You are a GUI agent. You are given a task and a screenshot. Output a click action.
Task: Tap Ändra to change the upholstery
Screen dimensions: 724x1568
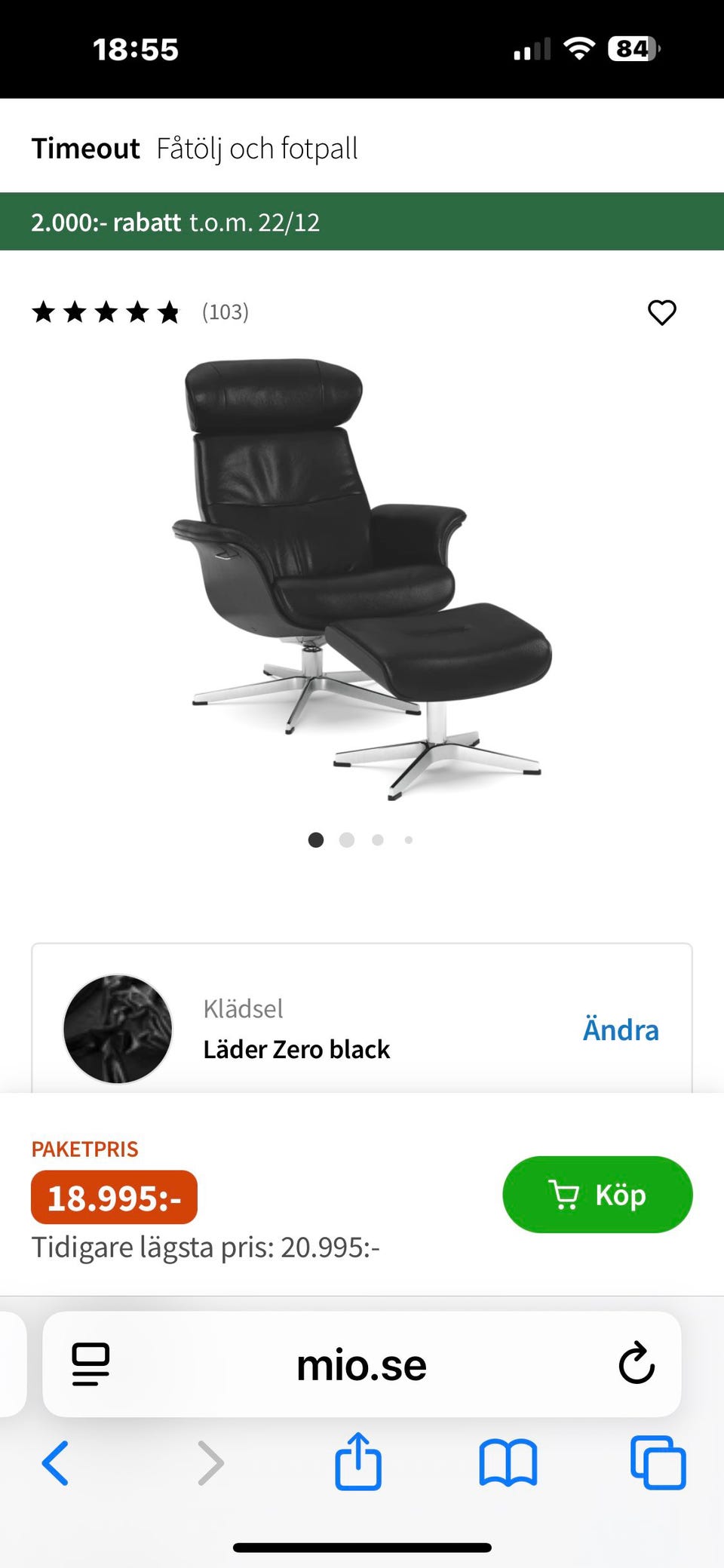coord(621,1029)
